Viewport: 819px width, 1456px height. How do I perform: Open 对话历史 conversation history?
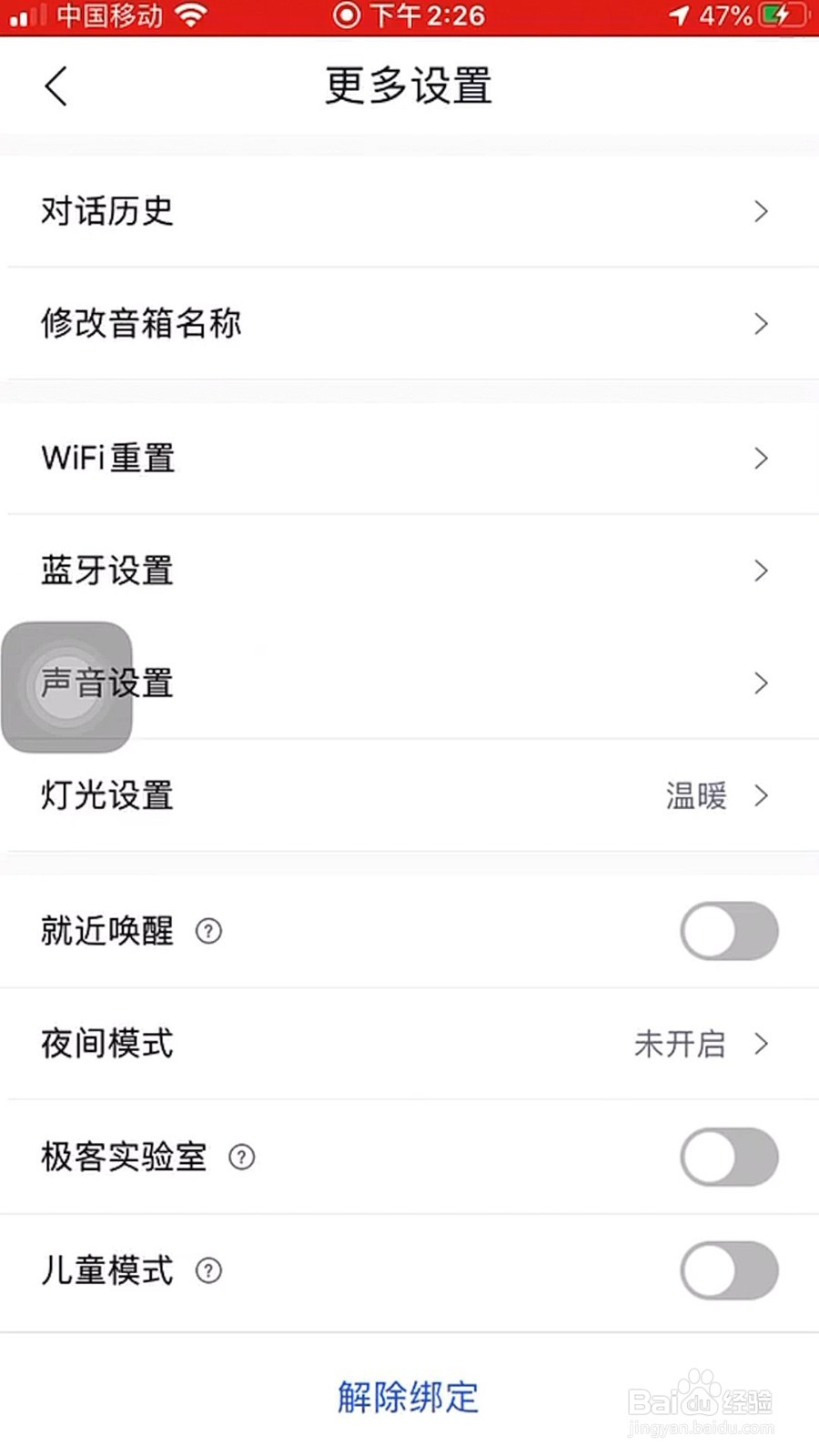coord(409,211)
